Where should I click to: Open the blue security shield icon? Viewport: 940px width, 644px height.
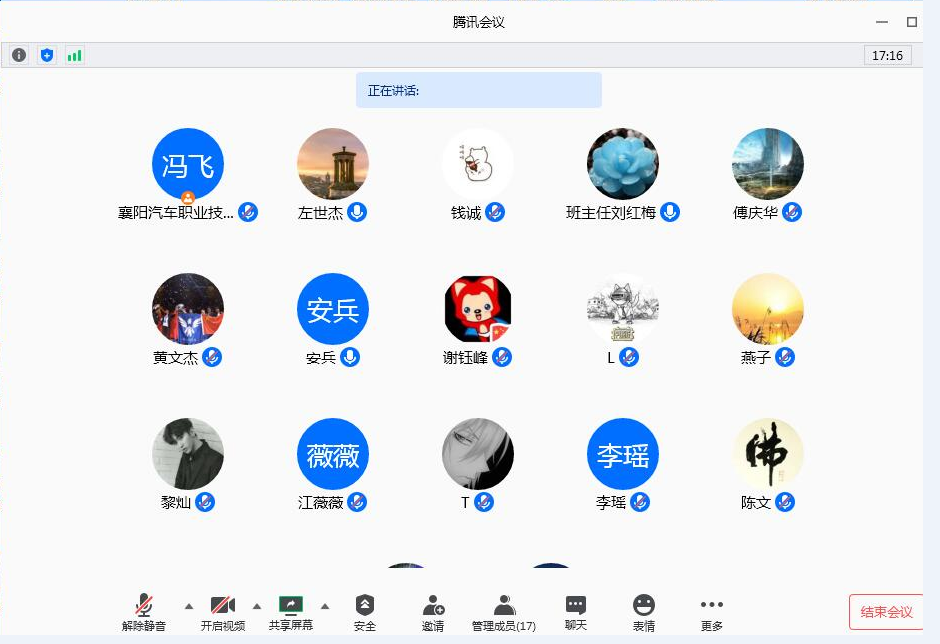pos(46,56)
